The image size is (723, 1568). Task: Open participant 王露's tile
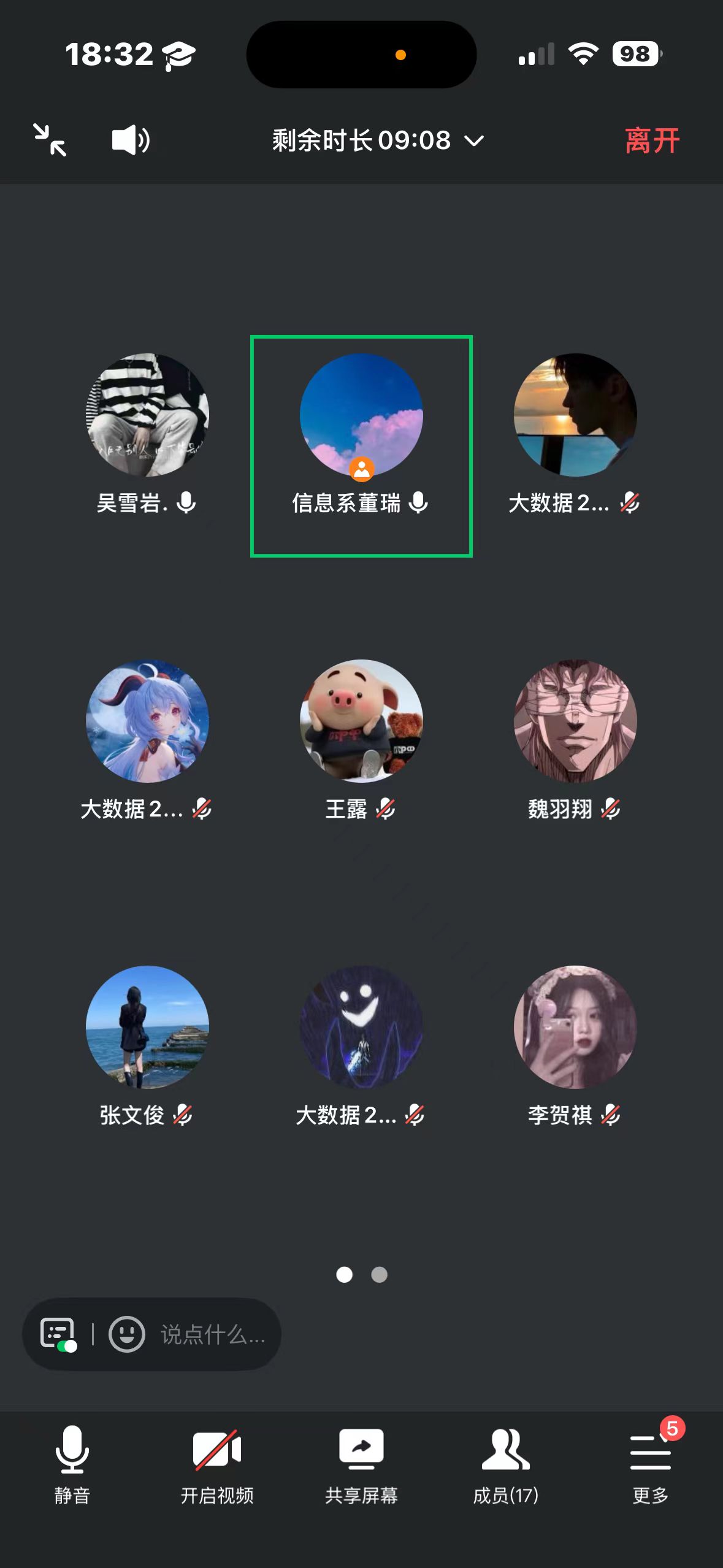tap(361, 721)
